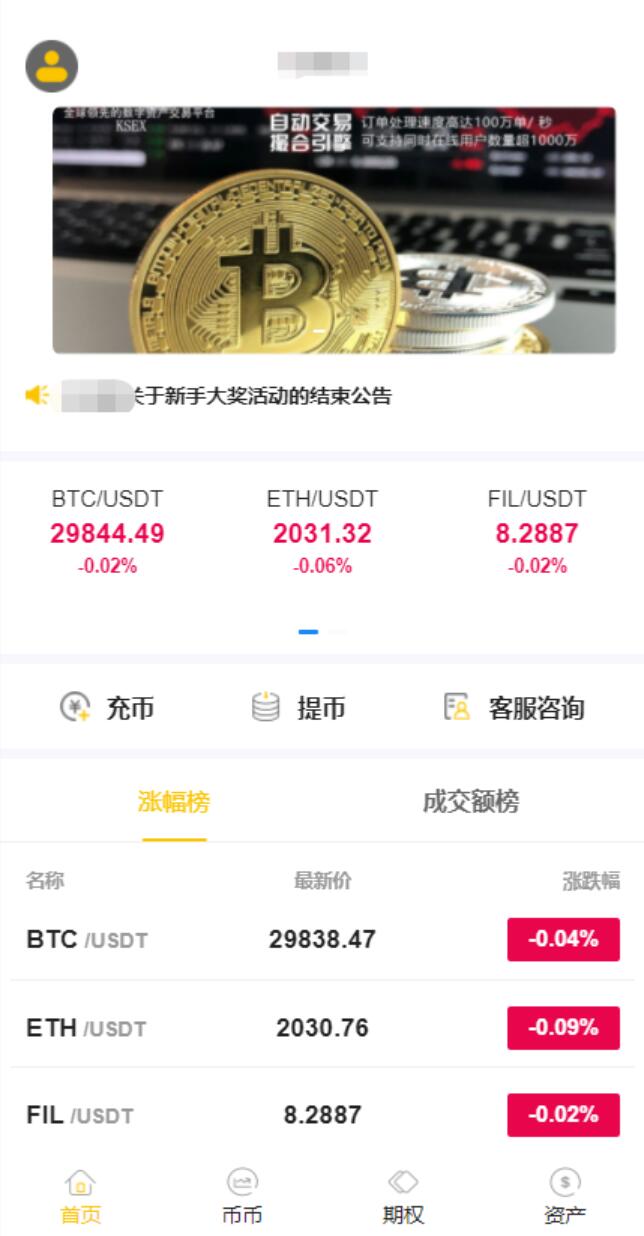Tap 充币 to deposit coins
Viewport: 644px width, 1236px height.
(107, 709)
